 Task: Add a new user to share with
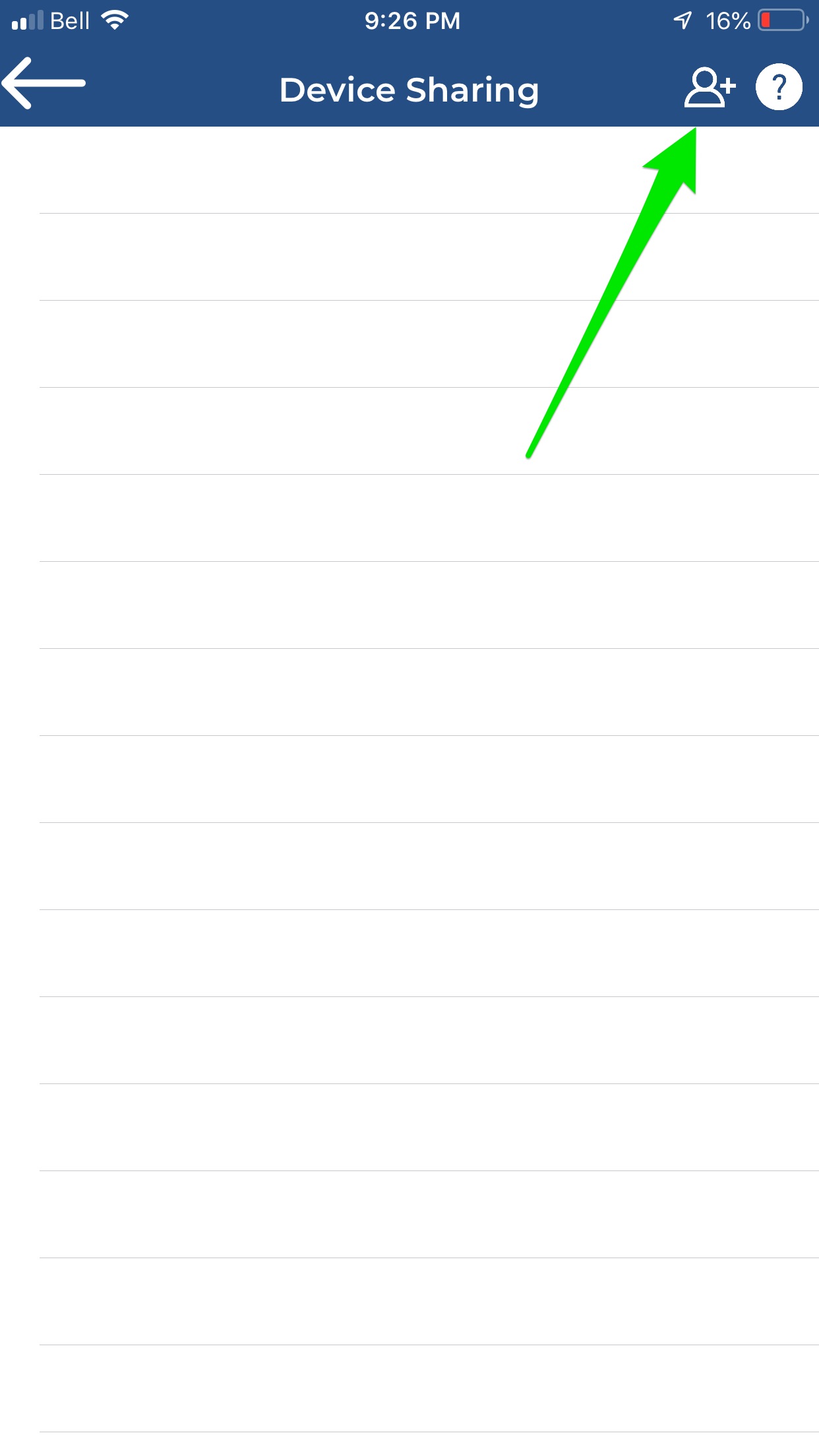(x=709, y=87)
